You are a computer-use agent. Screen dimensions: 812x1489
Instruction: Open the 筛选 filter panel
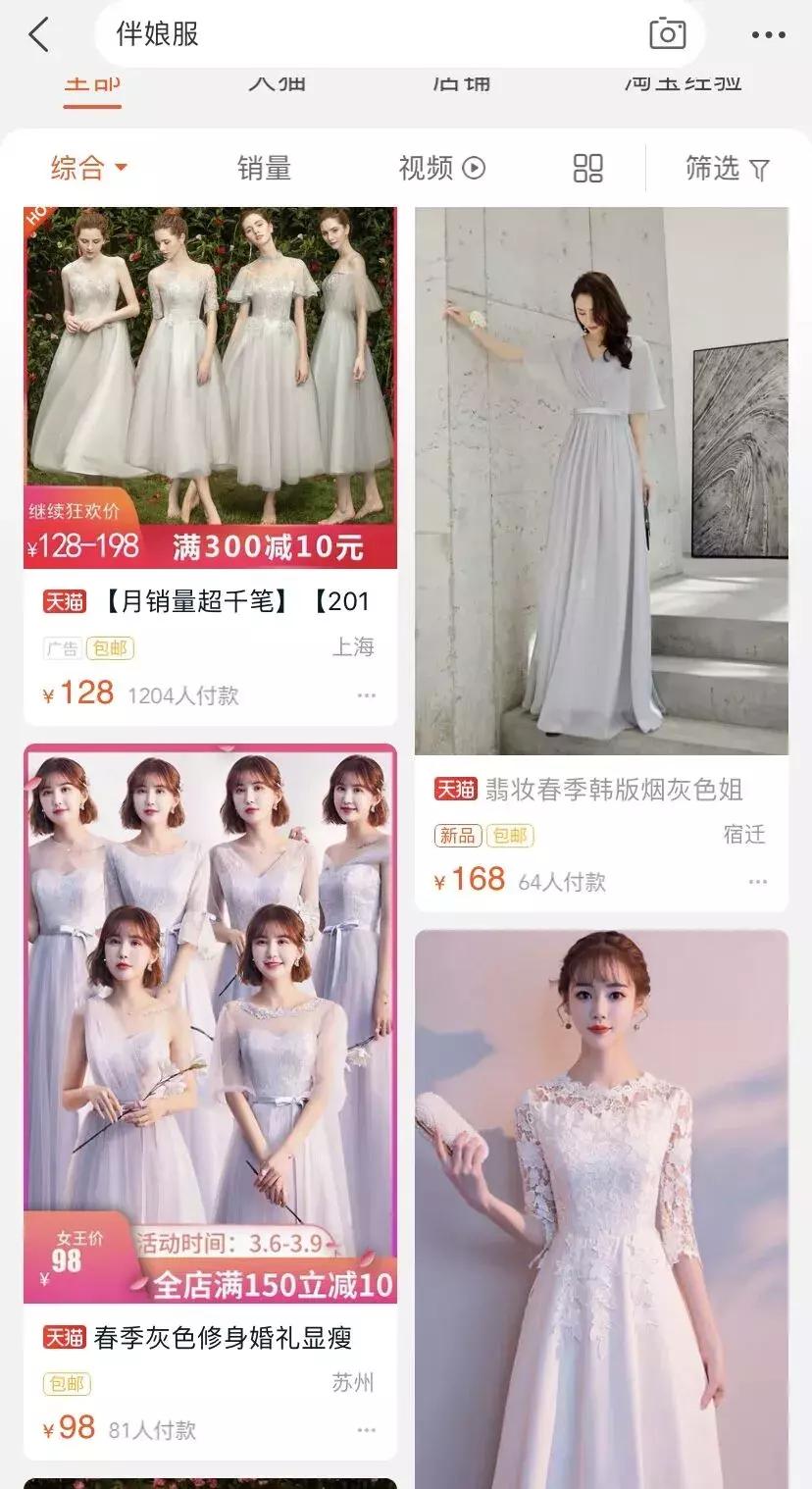[713, 169]
